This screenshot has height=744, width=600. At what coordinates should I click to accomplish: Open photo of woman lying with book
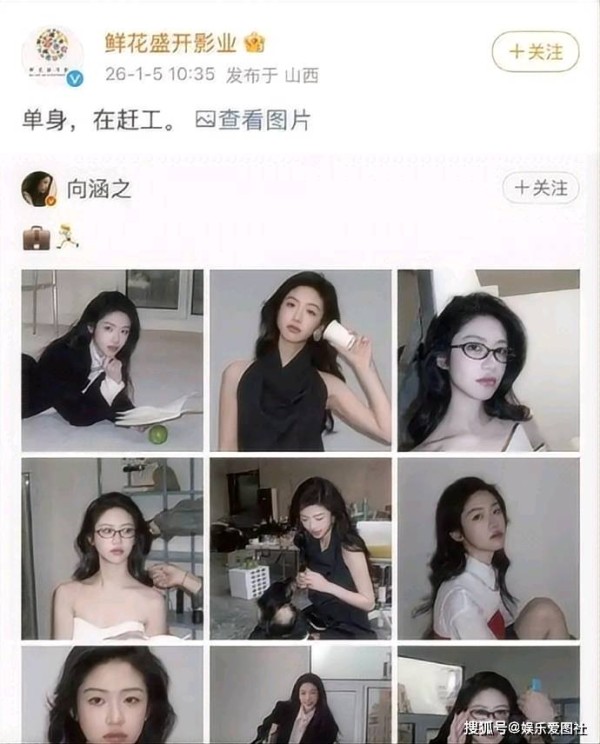coord(112,360)
